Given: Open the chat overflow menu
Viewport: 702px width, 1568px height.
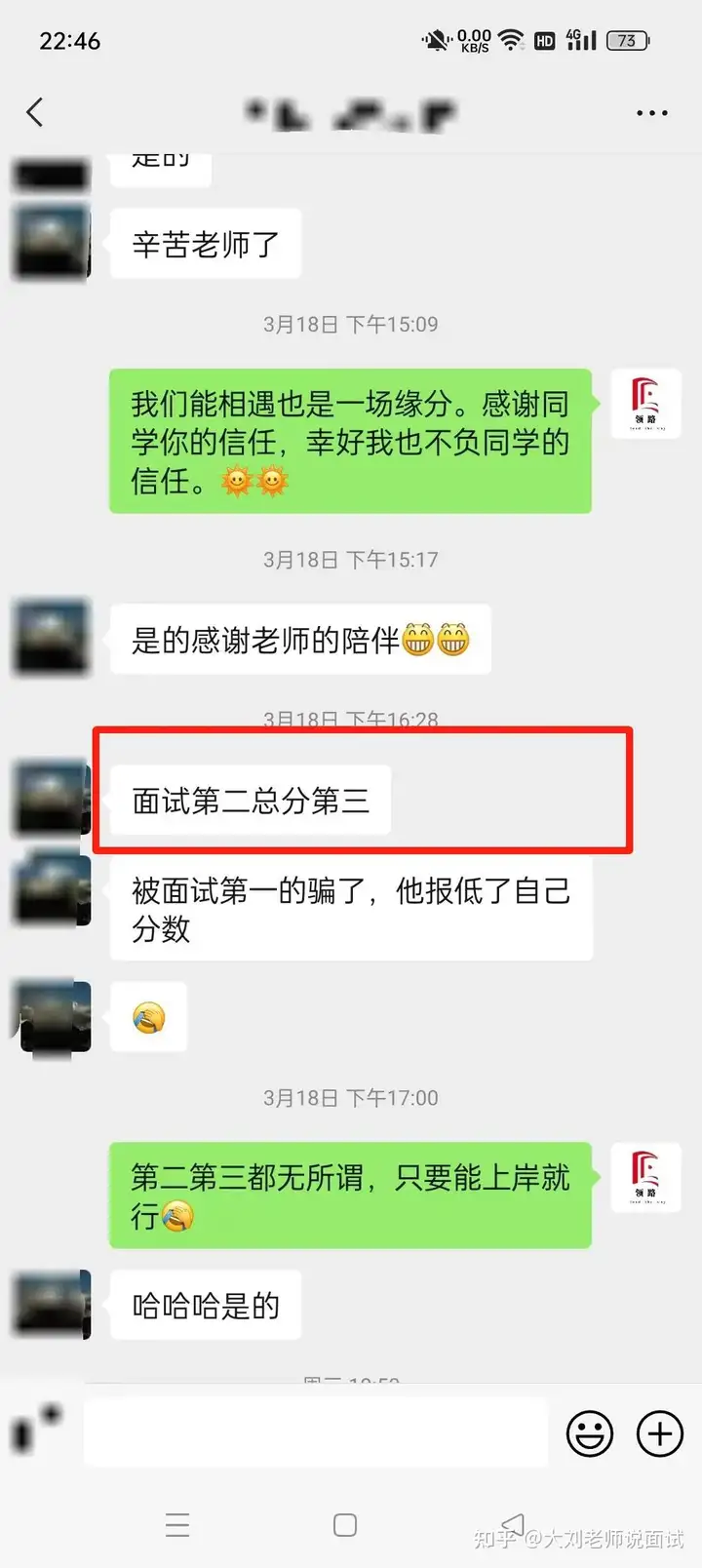Looking at the screenshot, I should [x=651, y=113].
